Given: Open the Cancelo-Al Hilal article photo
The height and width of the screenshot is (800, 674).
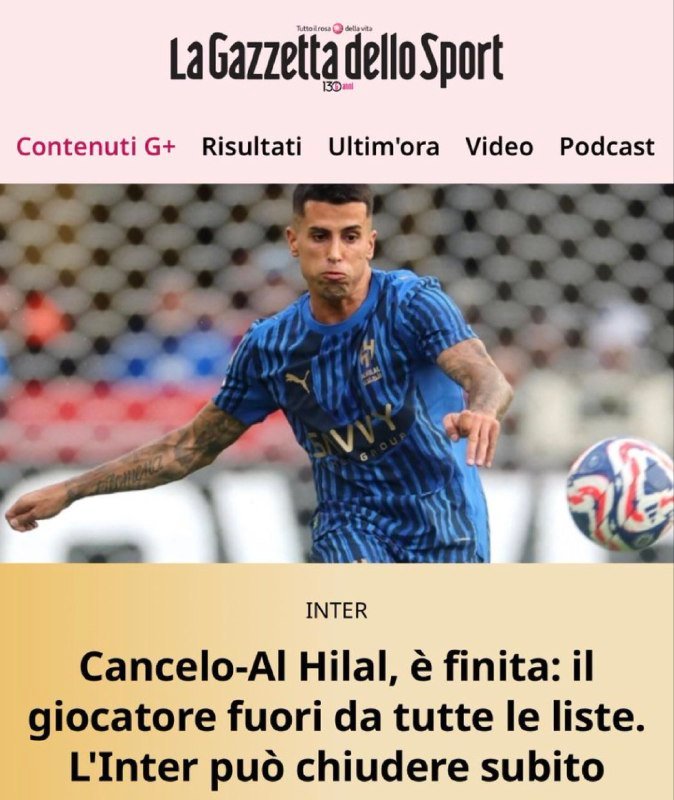Looking at the screenshot, I should click(x=336, y=372).
